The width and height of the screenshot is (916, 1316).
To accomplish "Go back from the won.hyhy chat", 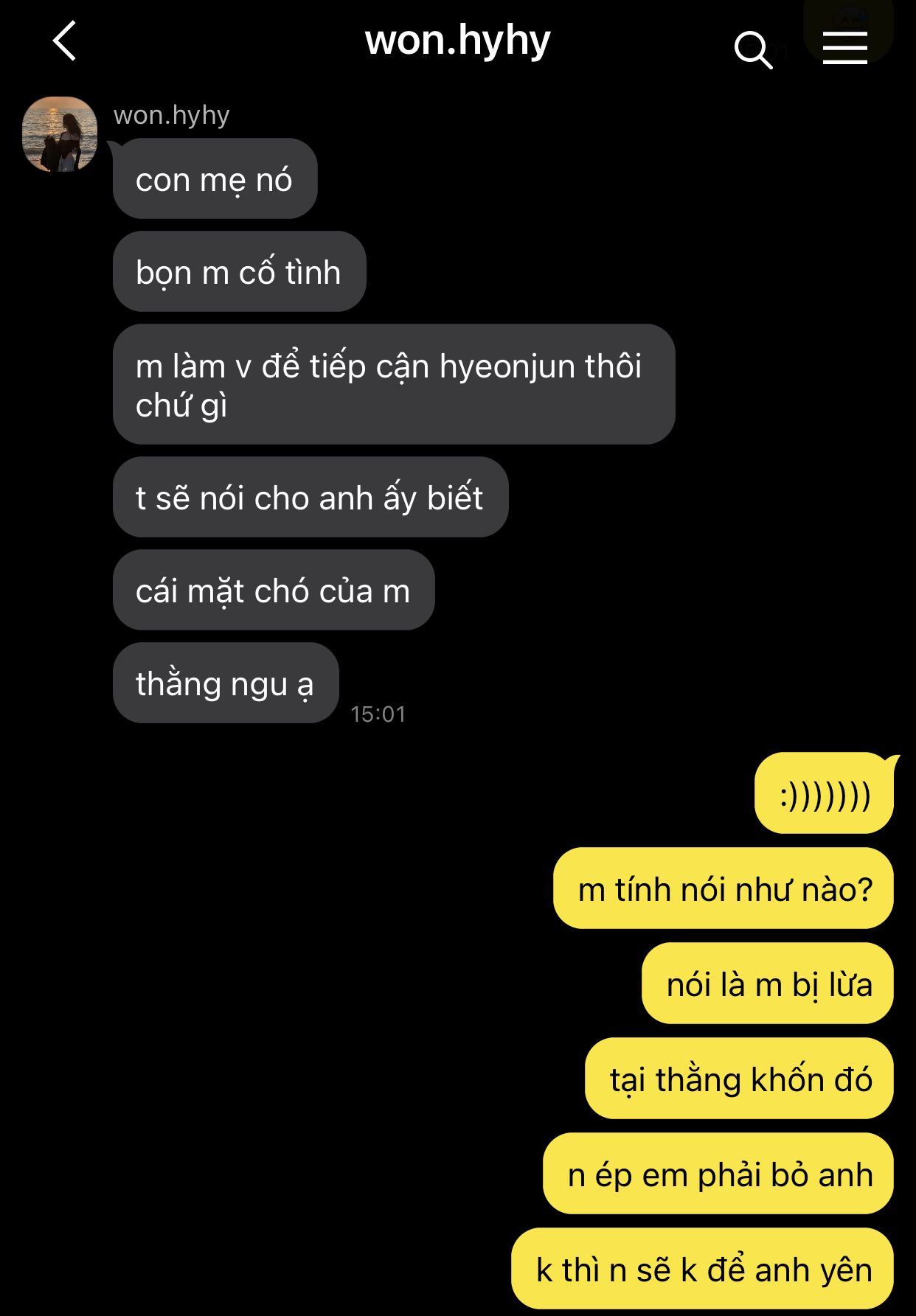I will [65, 41].
